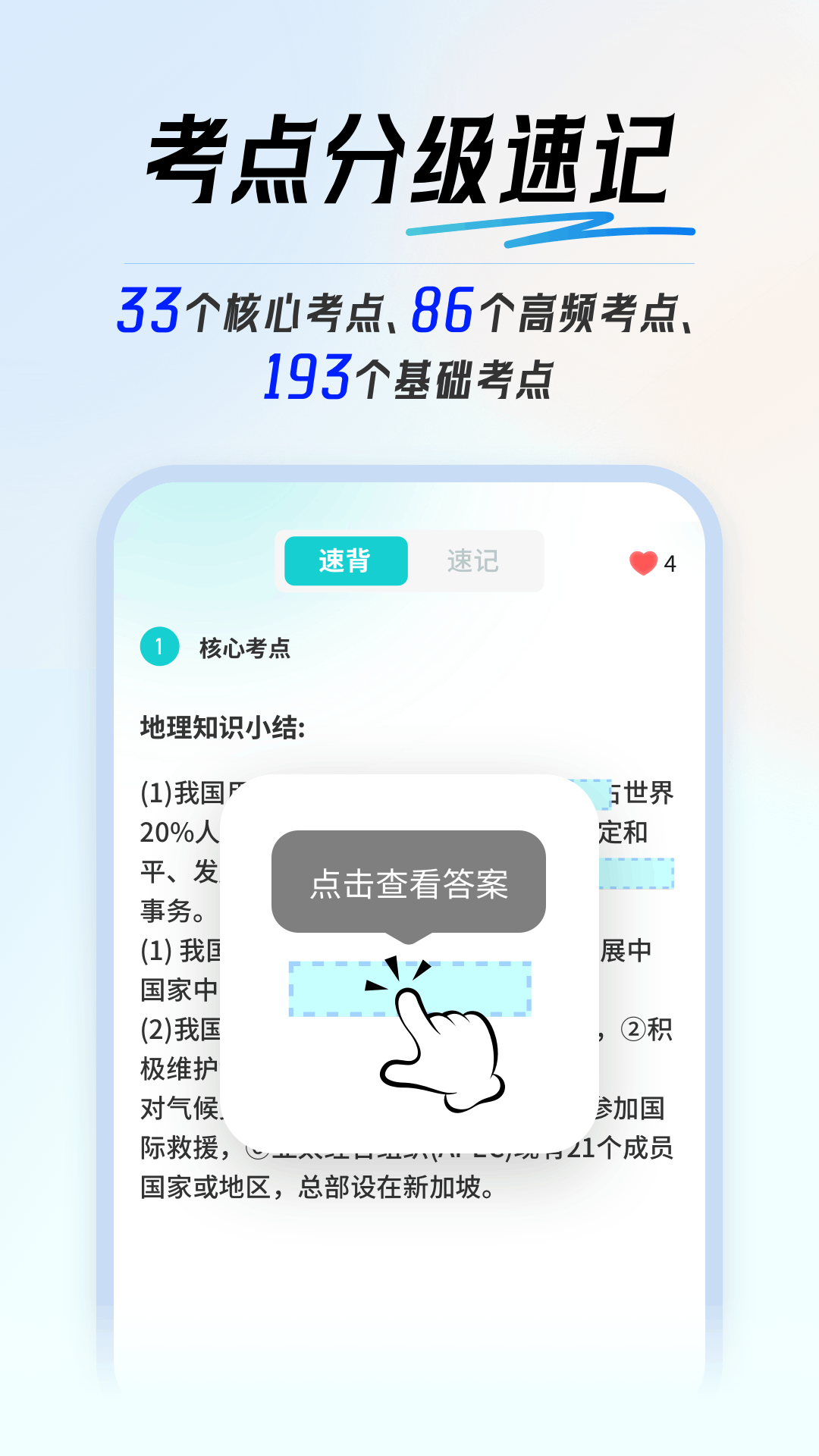Tap the 点击查看答案 tooltip bubble
This screenshot has height=1456, width=819.
(409, 883)
